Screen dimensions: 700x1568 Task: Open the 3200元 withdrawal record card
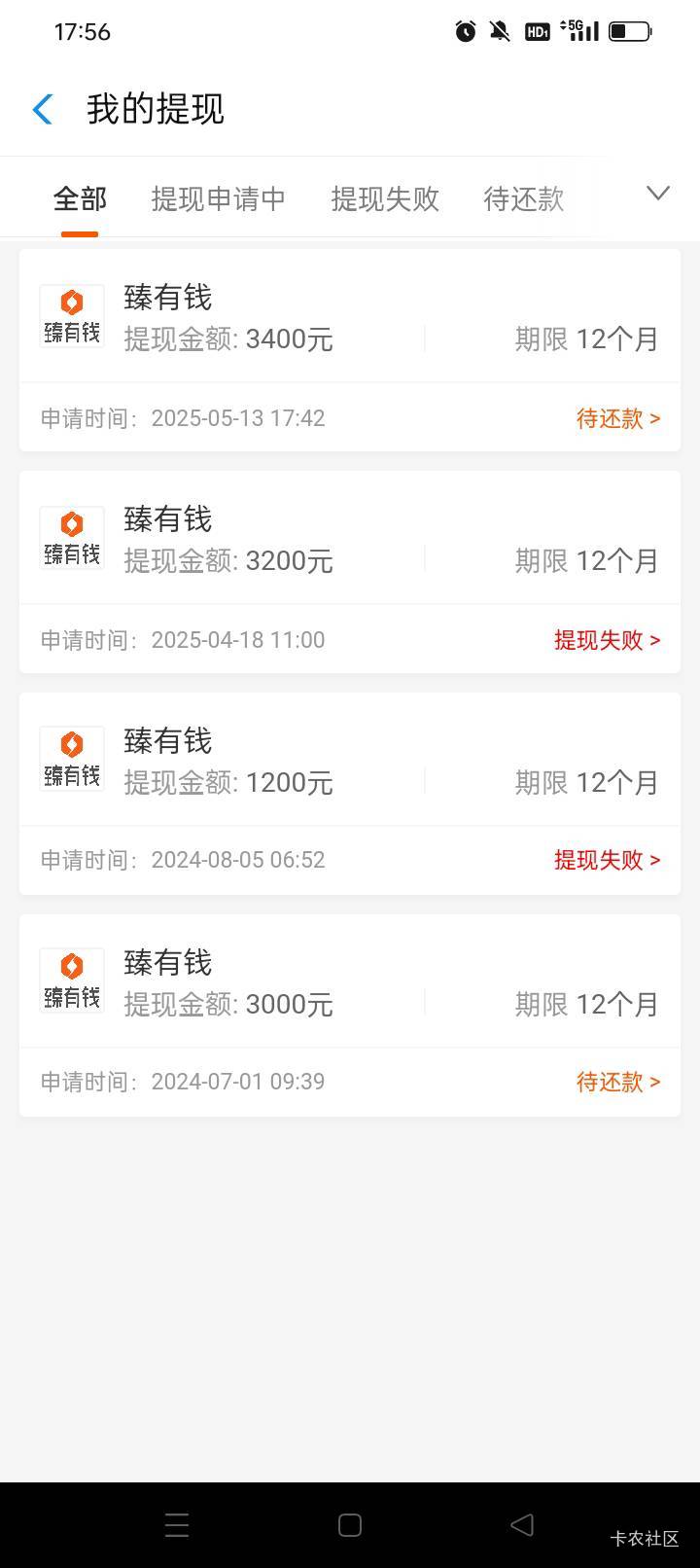click(x=350, y=572)
